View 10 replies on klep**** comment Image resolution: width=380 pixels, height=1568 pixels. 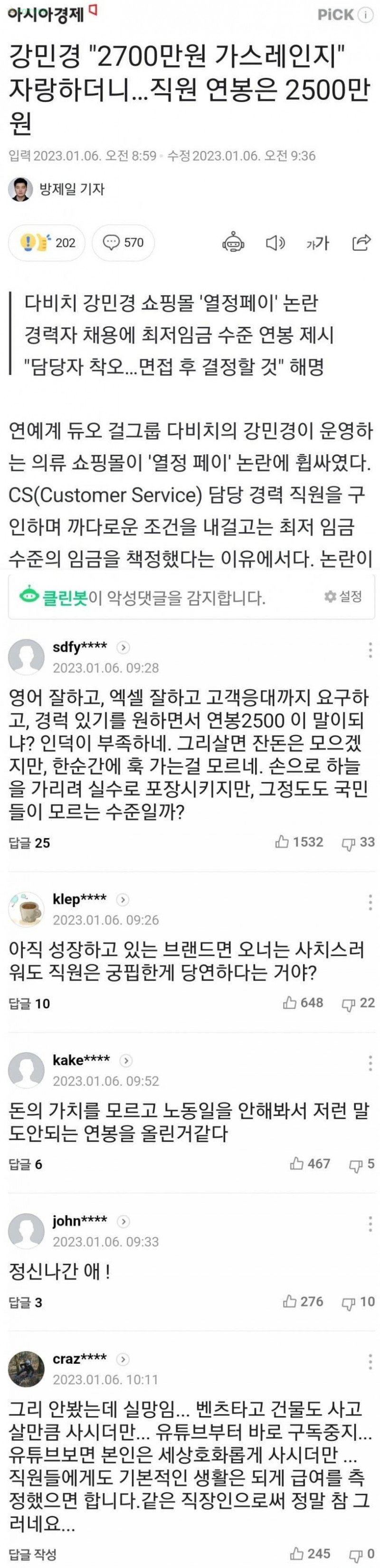tap(29, 1004)
